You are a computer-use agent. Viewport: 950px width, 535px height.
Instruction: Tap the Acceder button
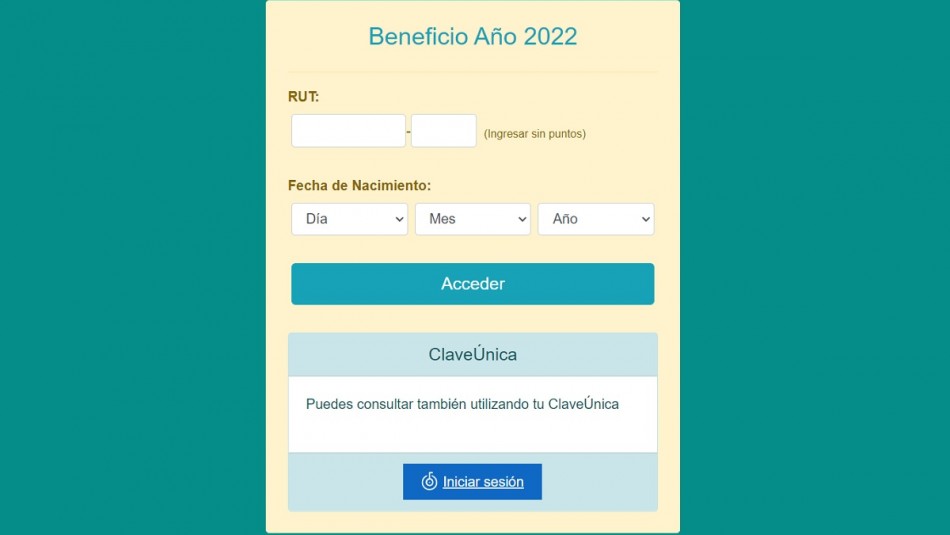click(x=472, y=284)
